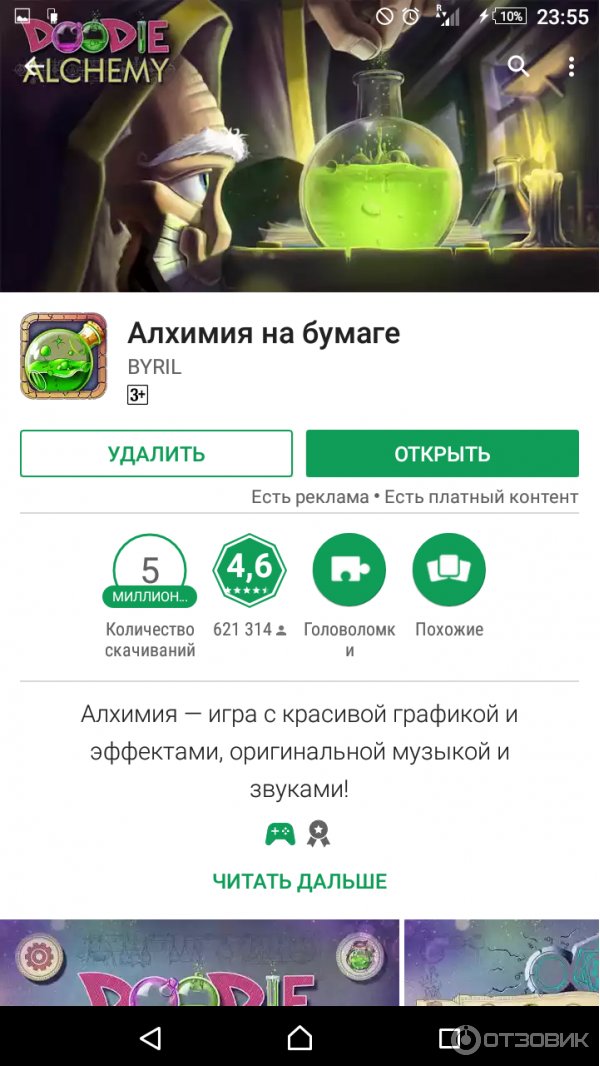Tap the УДАЛИТЬ button to uninstall
This screenshot has height=1066, width=600.
(x=156, y=454)
